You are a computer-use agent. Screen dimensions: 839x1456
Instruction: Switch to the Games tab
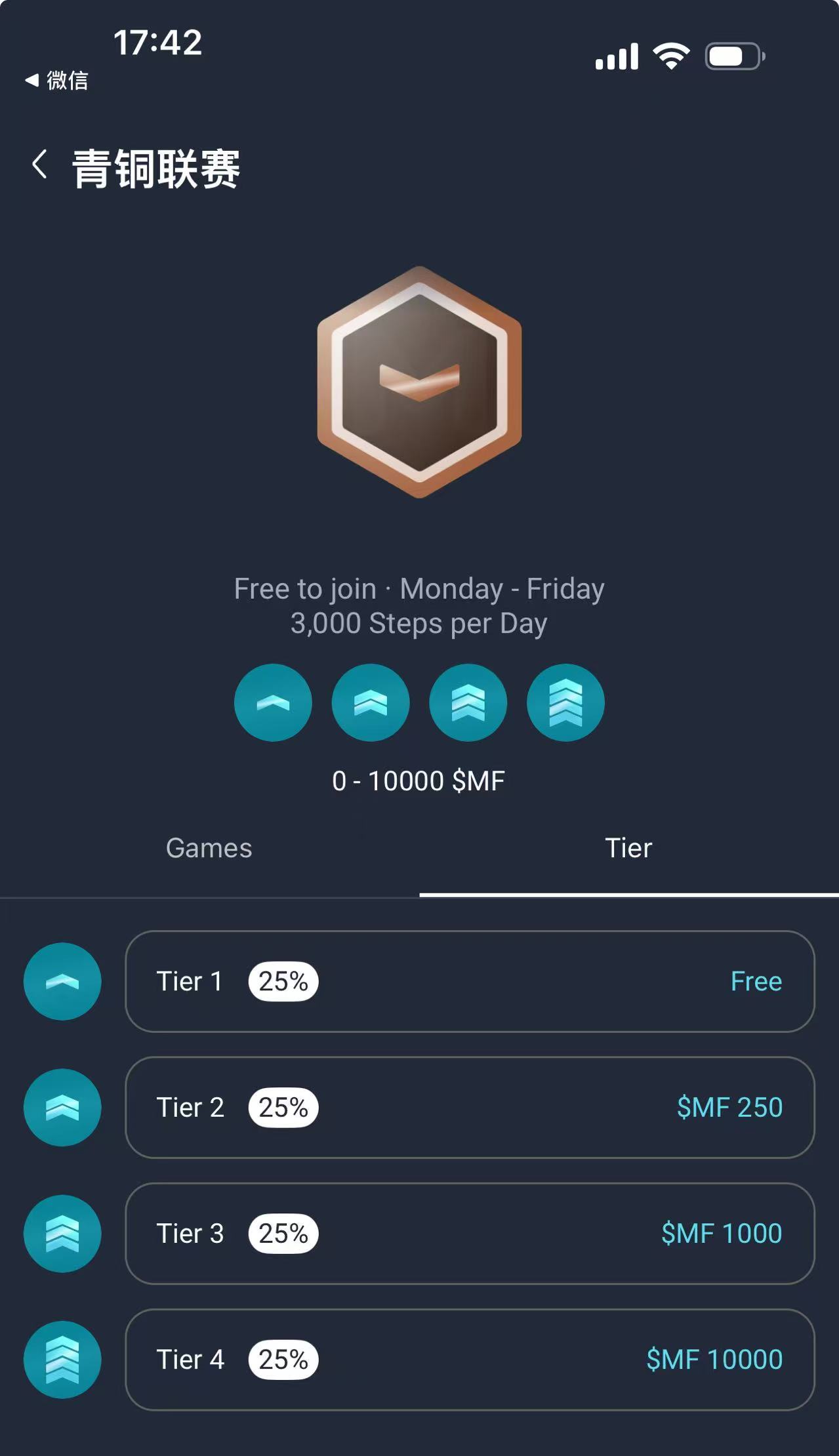(x=209, y=848)
